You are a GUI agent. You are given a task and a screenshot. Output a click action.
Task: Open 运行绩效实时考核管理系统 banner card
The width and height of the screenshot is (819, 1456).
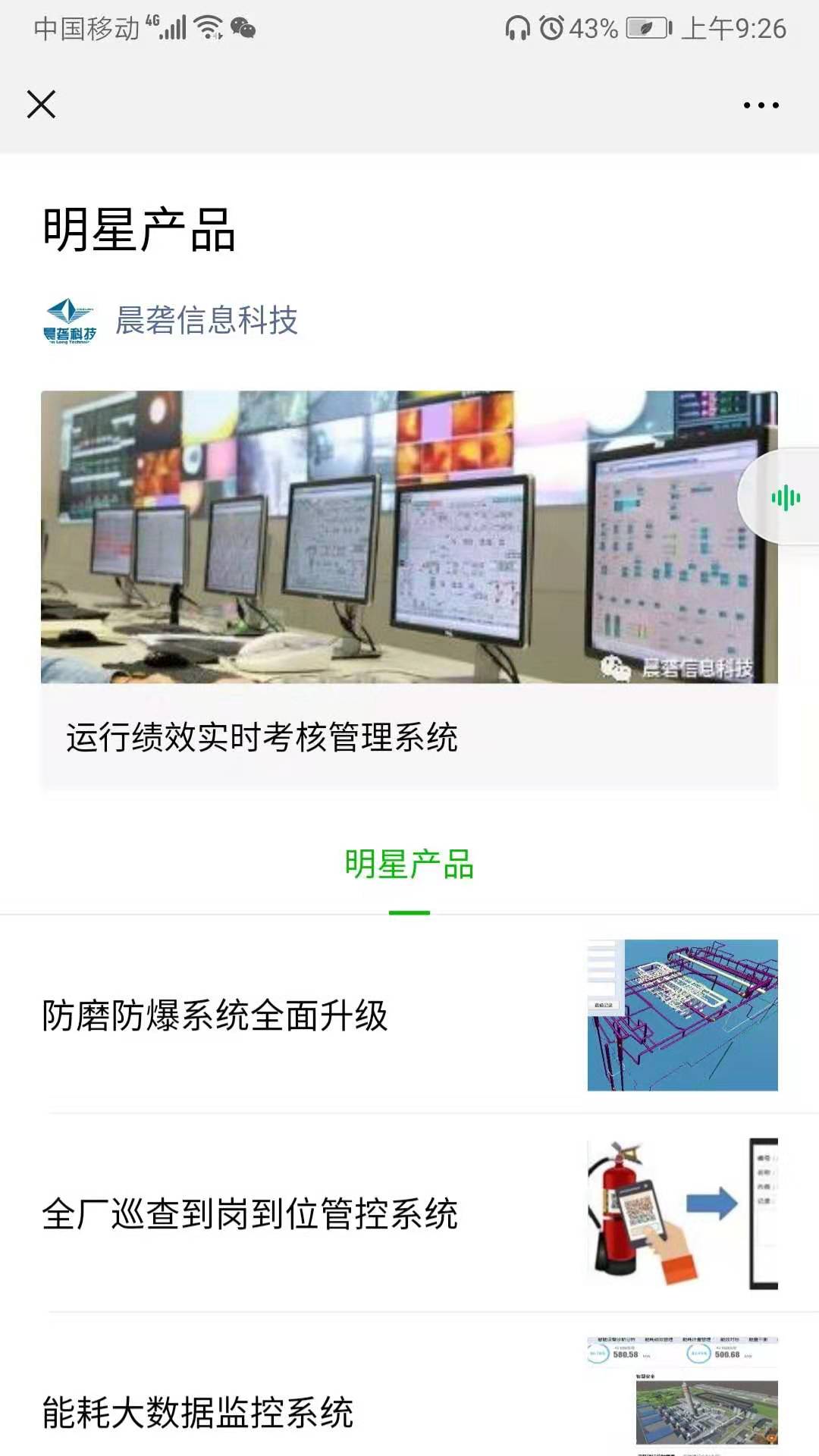[x=409, y=590]
